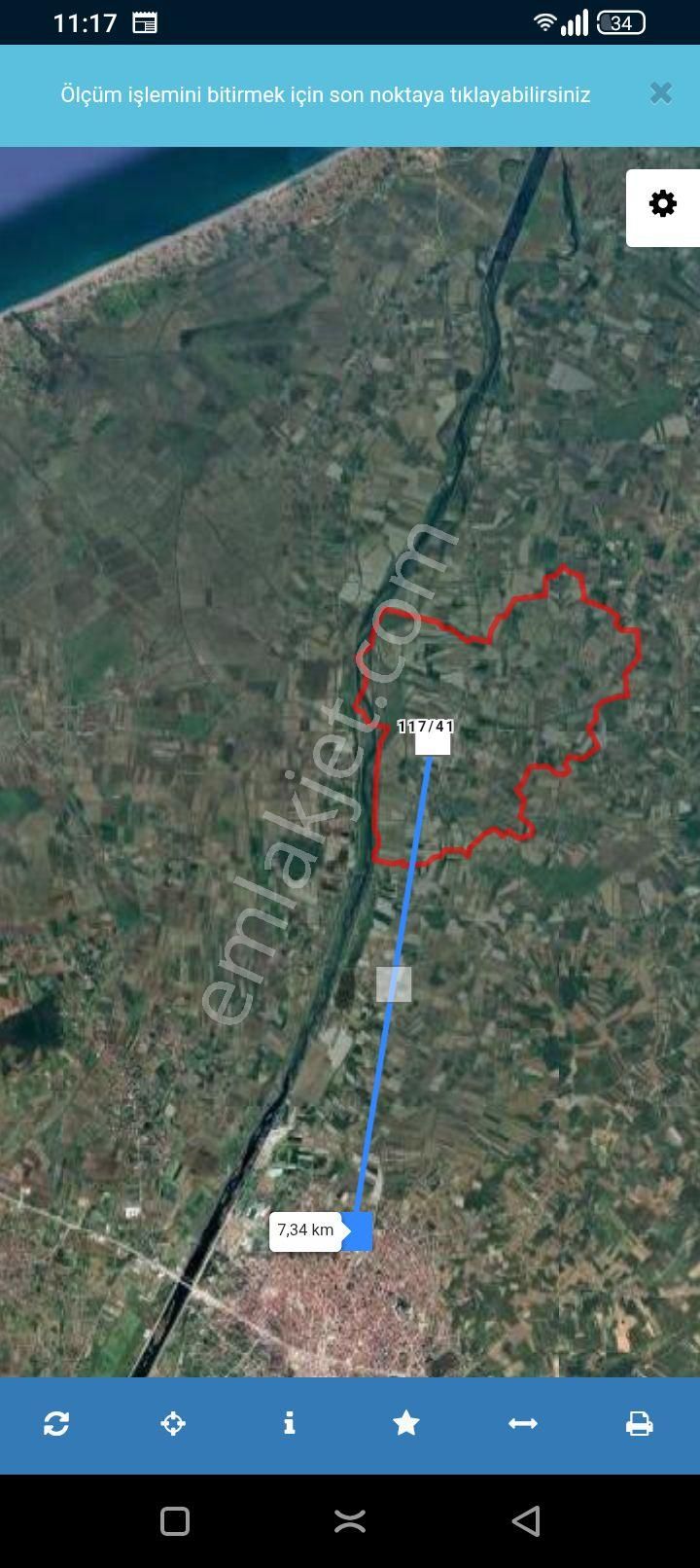This screenshot has width=700, height=1568.
Task: Open recent apps from the navigation bar
Action: [175, 1521]
